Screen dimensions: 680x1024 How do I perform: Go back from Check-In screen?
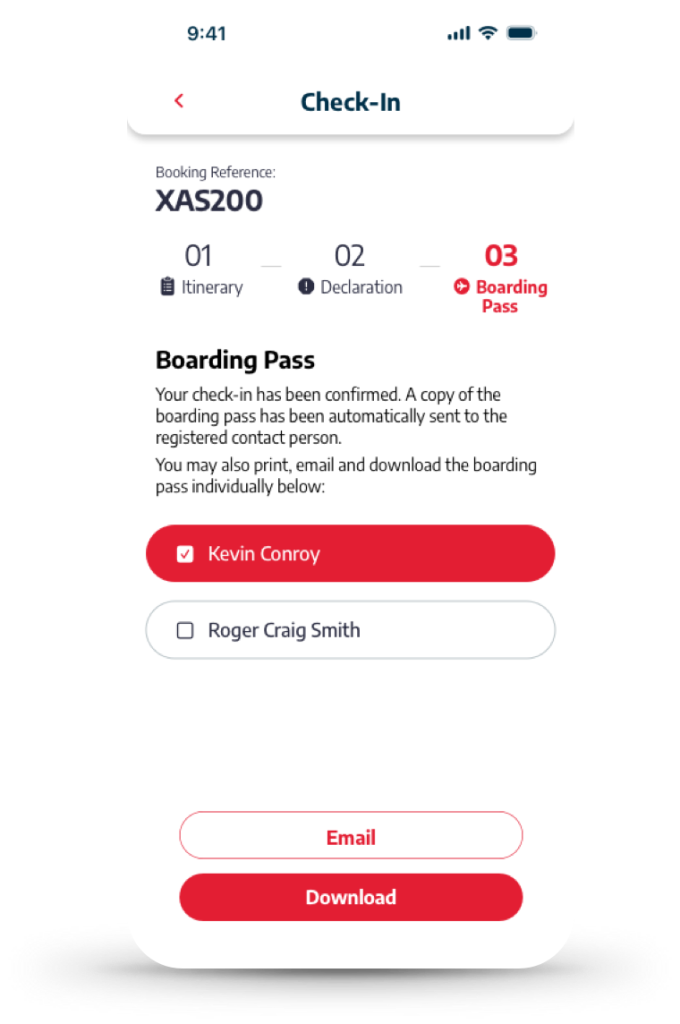pyautogui.click(x=179, y=101)
